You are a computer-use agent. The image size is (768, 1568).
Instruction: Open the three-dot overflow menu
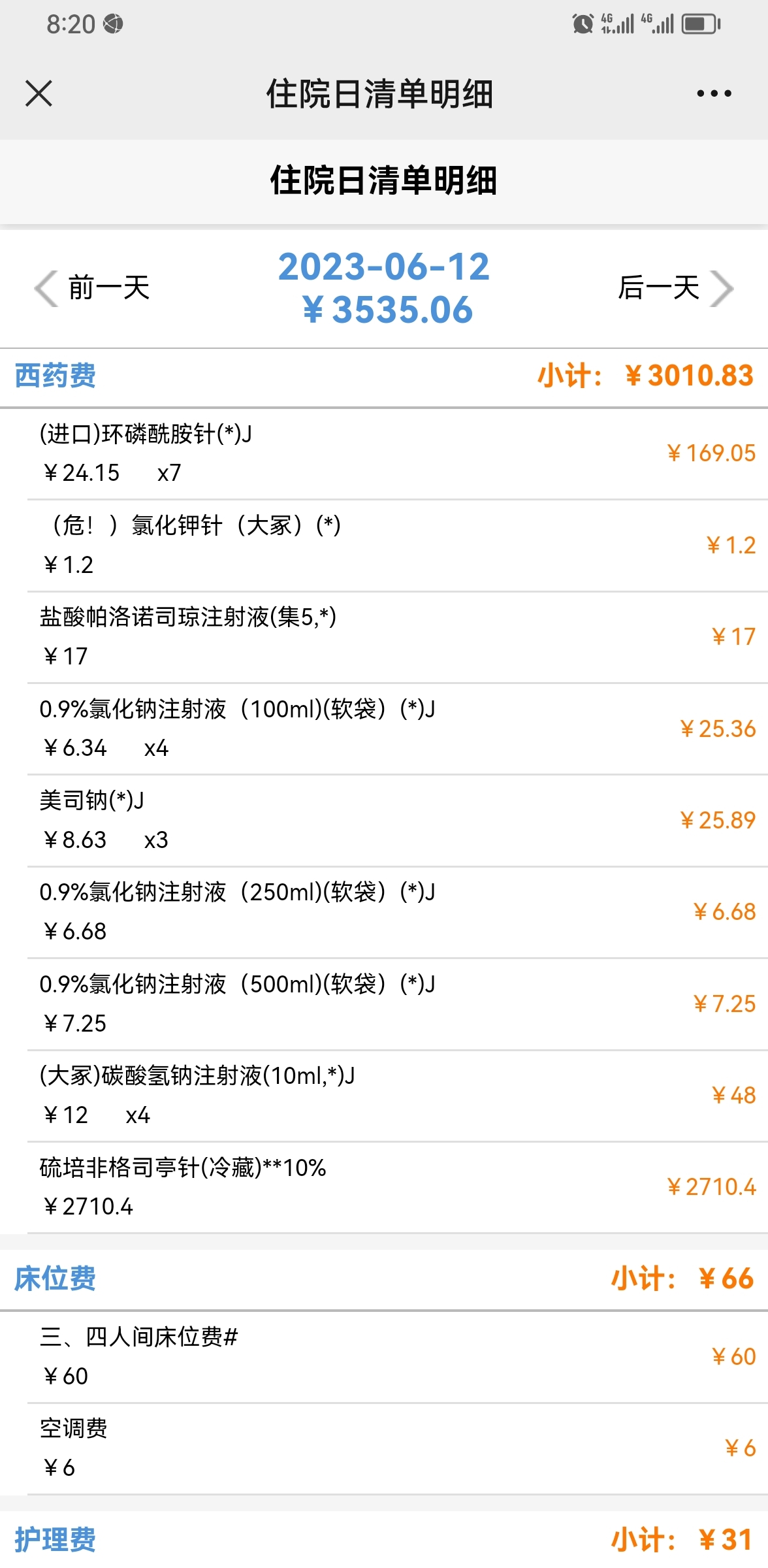tap(714, 93)
